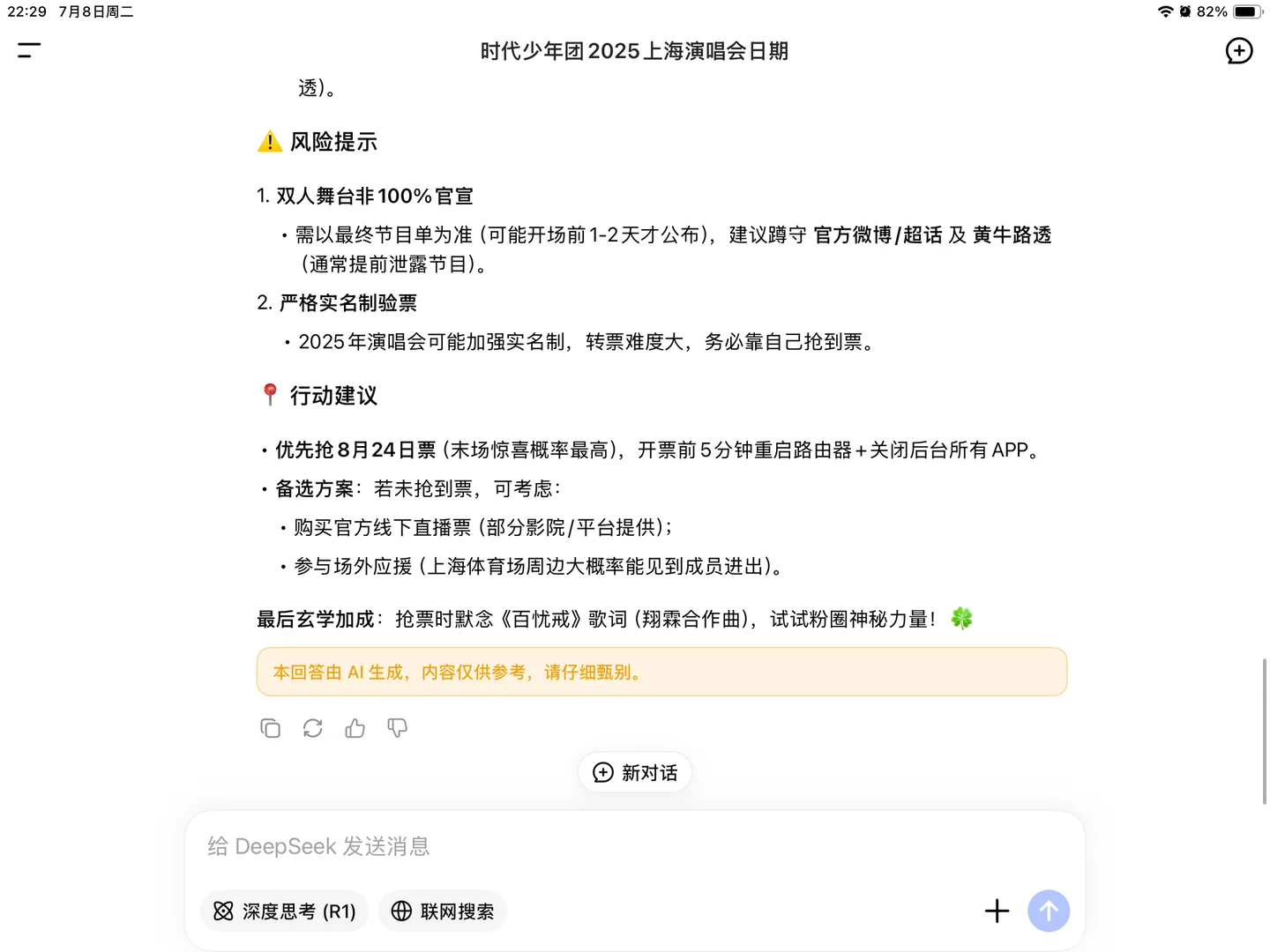Like this response with thumbs up
Image resolution: width=1270 pixels, height=952 pixels.
(x=355, y=728)
